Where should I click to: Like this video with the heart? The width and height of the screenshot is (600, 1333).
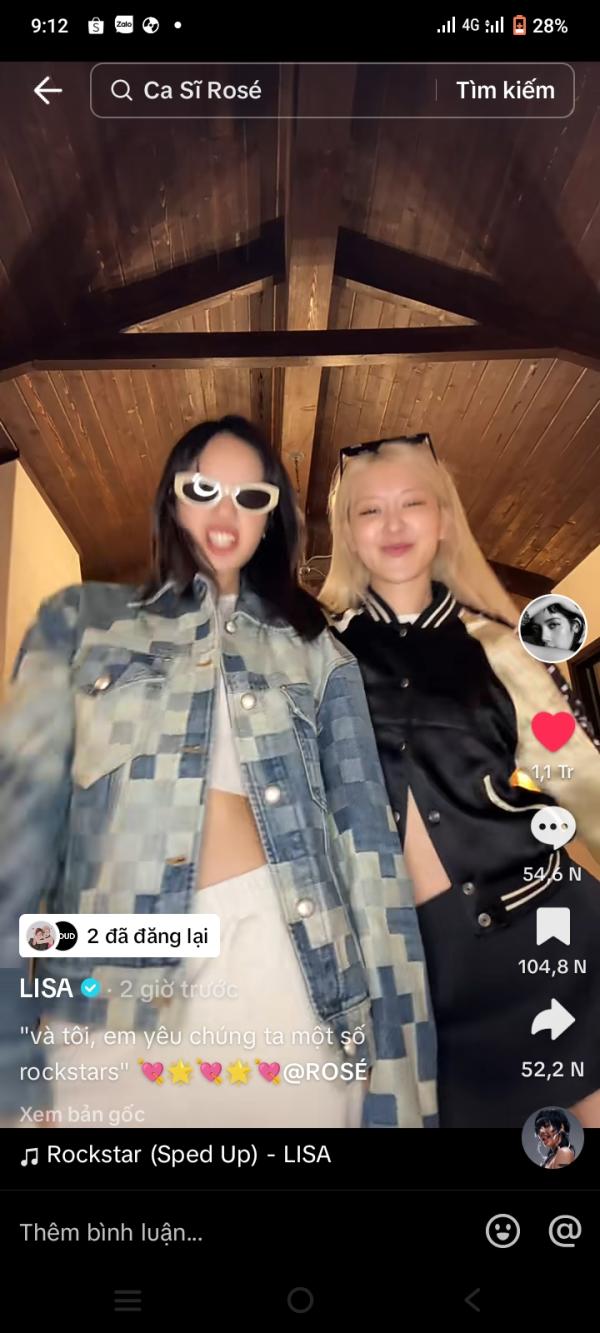553,732
